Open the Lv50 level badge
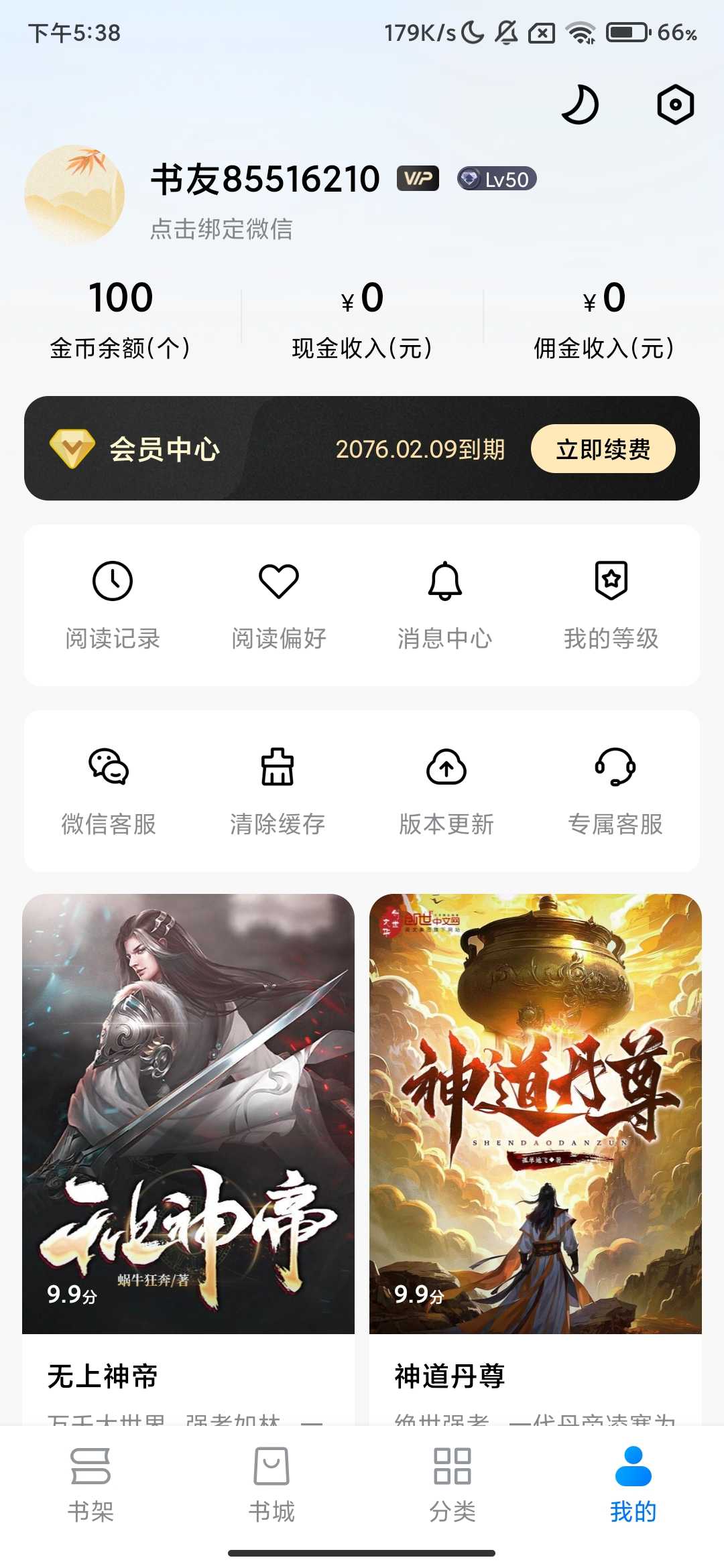The height and width of the screenshot is (1568, 724). click(x=497, y=179)
